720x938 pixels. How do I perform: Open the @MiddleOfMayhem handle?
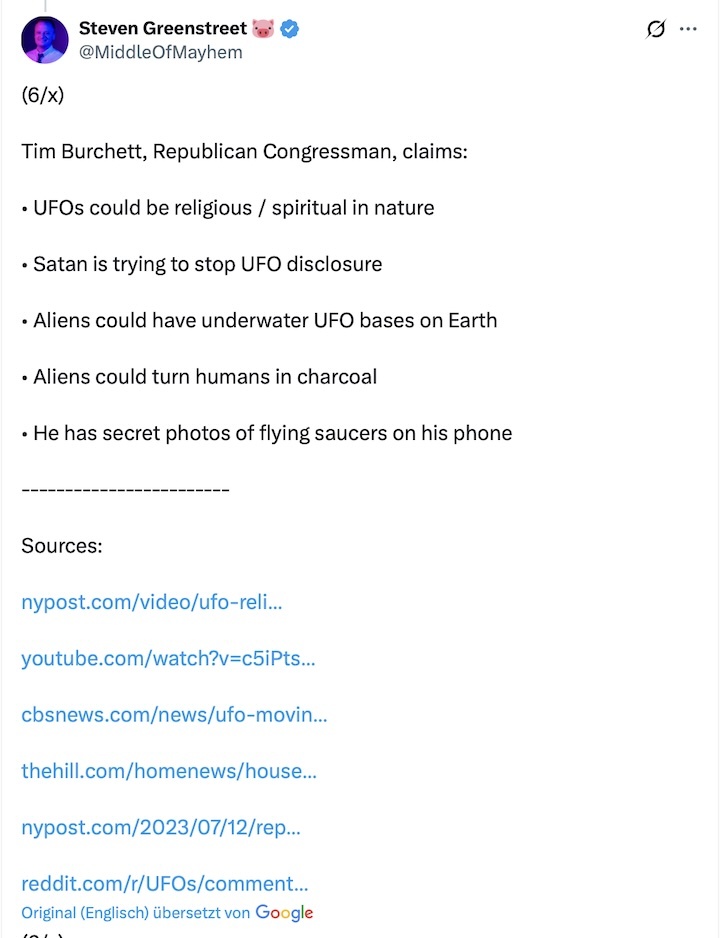coord(160,52)
